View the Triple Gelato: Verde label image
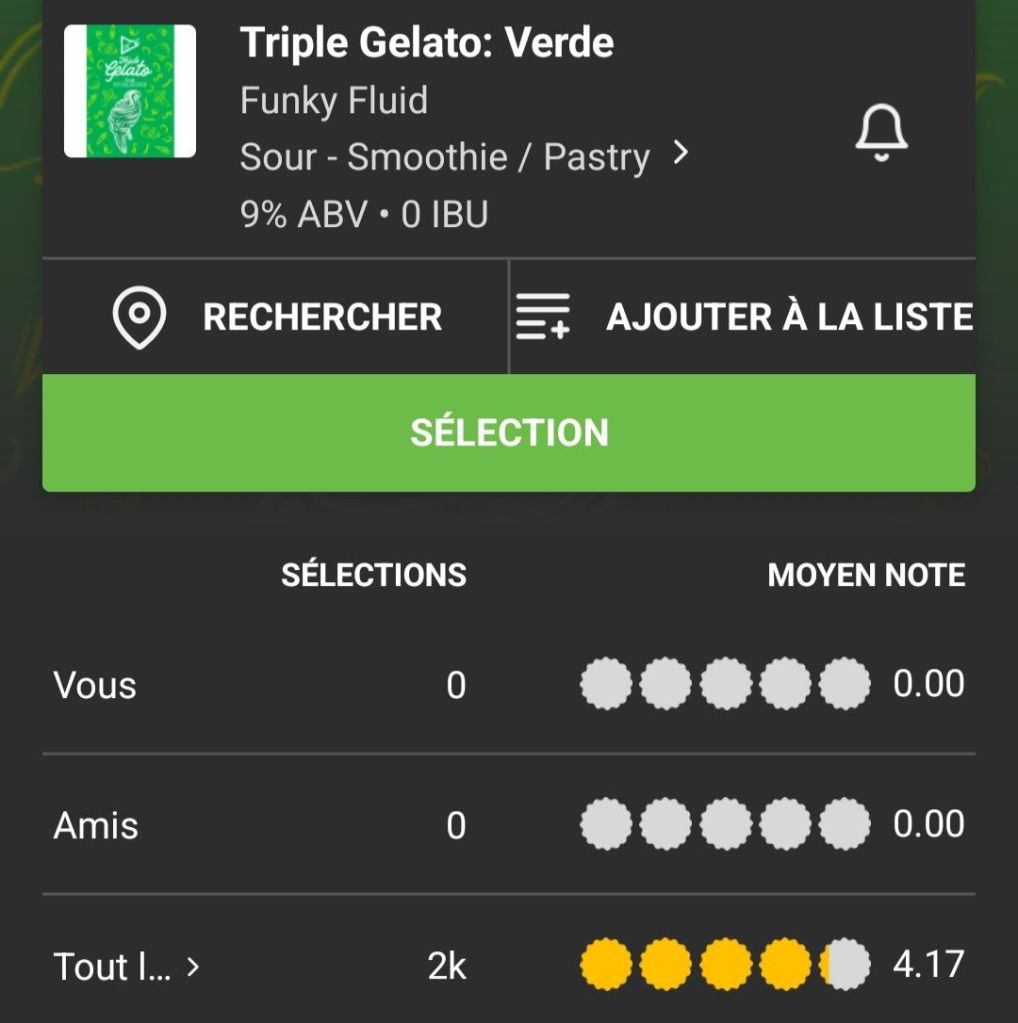Screen dimensions: 1018x1023 130,92
